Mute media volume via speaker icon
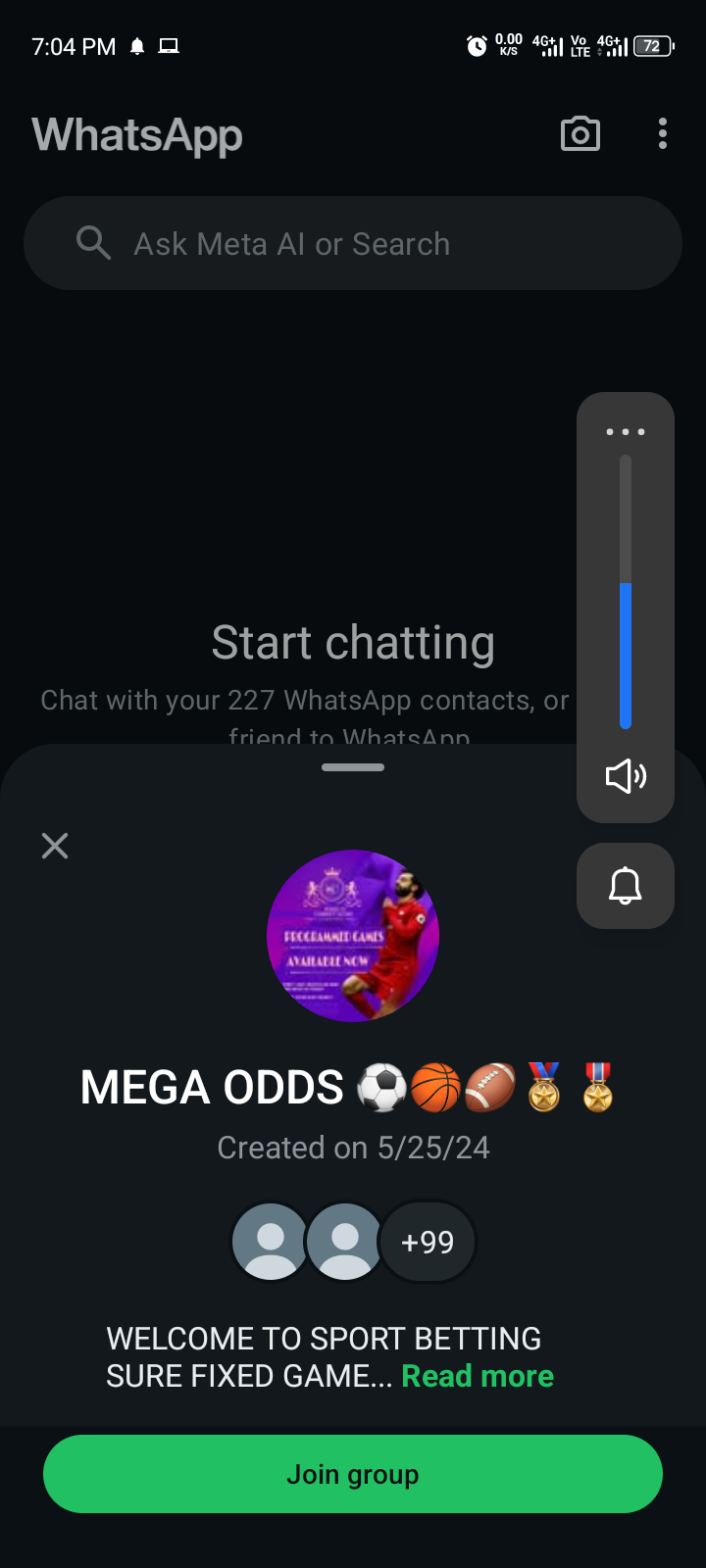 tap(625, 776)
